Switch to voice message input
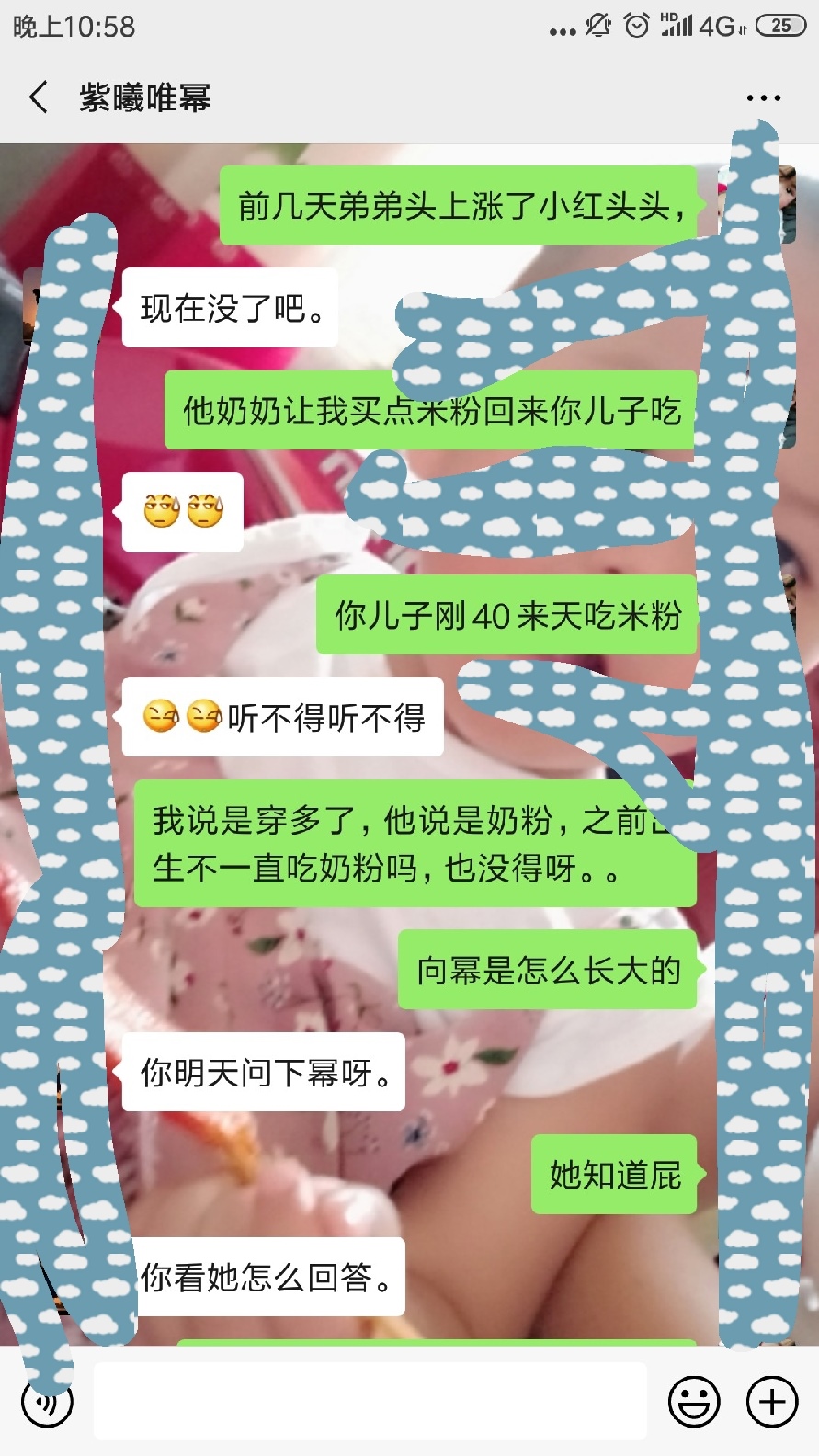Screen dimensions: 819x1456 pyautogui.click(x=47, y=1402)
